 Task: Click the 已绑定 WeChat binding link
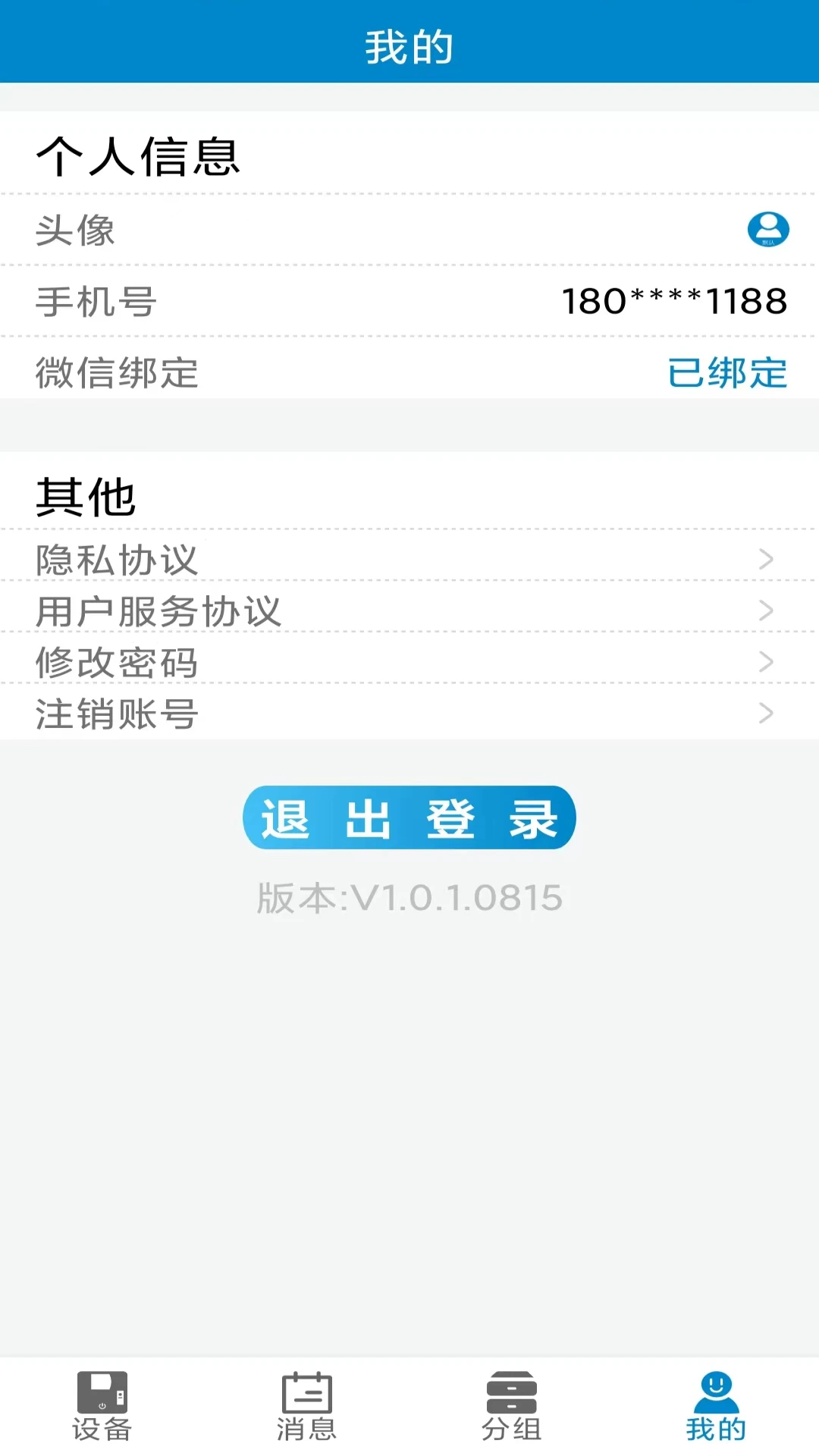click(x=727, y=371)
